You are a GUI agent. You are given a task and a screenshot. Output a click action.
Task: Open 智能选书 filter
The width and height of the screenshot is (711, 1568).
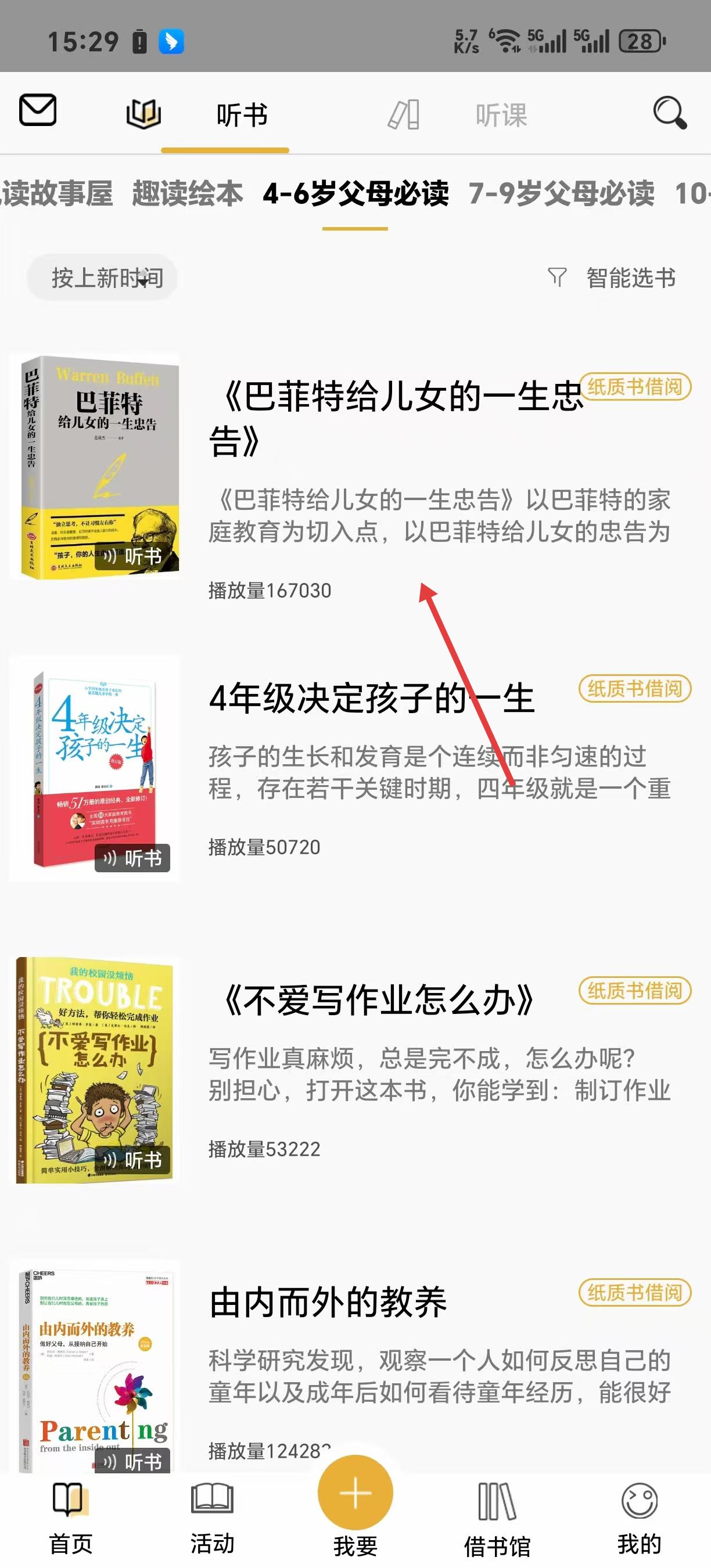[612, 278]
